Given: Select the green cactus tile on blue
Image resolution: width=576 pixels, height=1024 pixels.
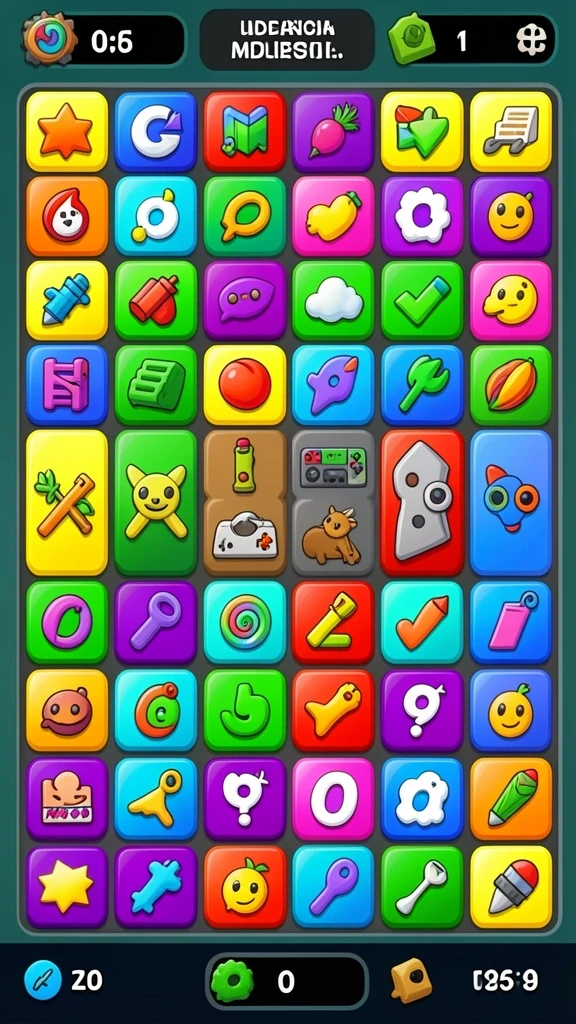Looking at the screenshot, I should (422, 385).
